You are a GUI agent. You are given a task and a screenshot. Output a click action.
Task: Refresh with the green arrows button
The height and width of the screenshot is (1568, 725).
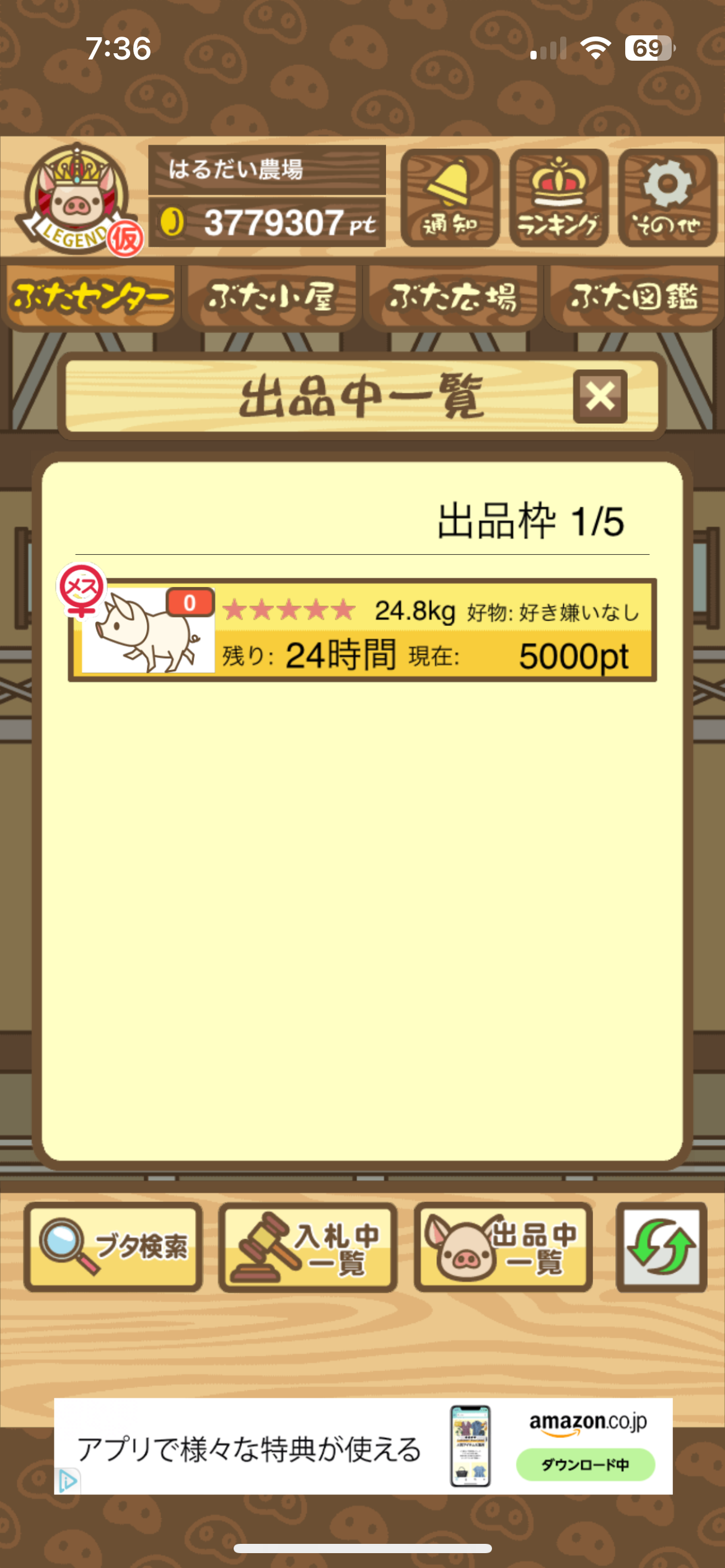(661, 1247)
